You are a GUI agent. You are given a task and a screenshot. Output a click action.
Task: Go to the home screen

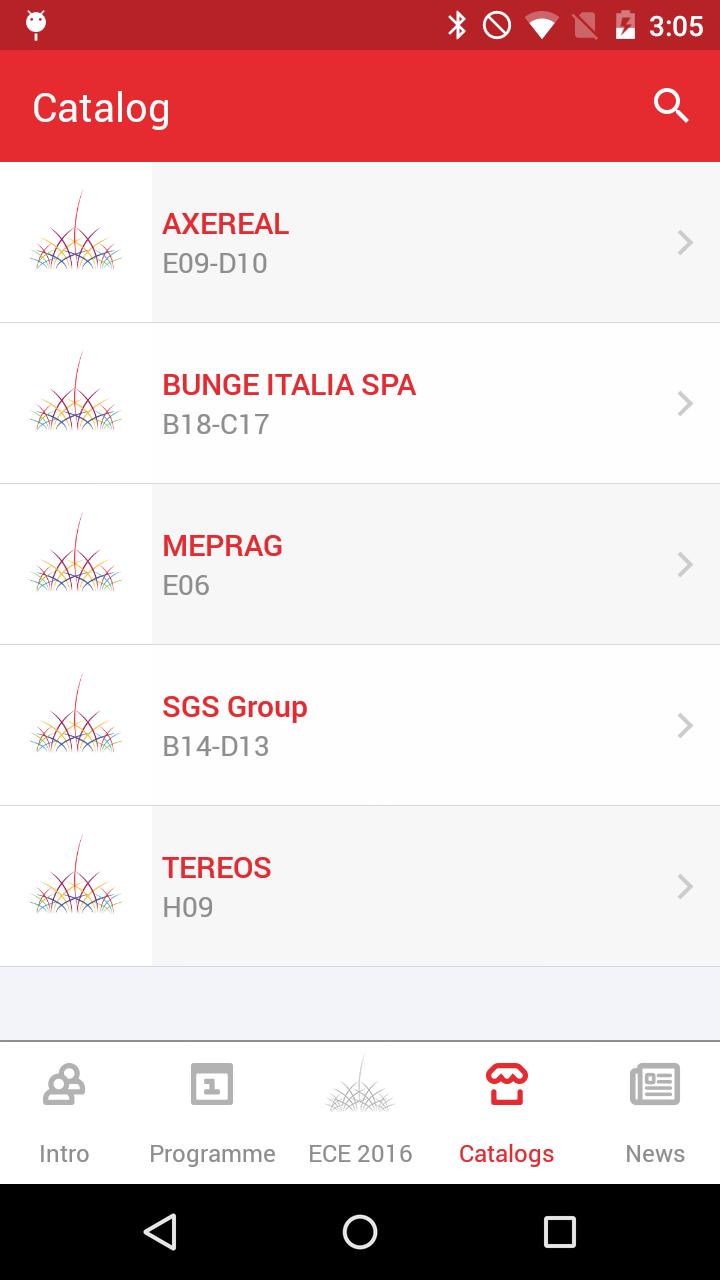360,1232
